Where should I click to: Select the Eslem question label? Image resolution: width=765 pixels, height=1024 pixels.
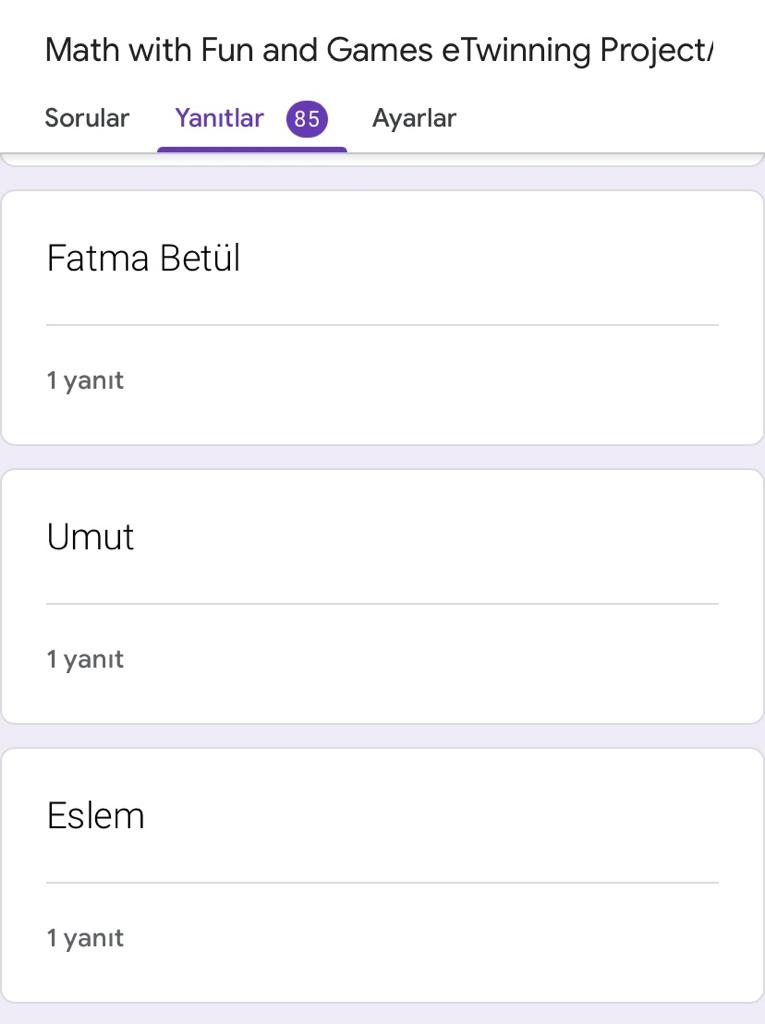(x=96, y=815)
